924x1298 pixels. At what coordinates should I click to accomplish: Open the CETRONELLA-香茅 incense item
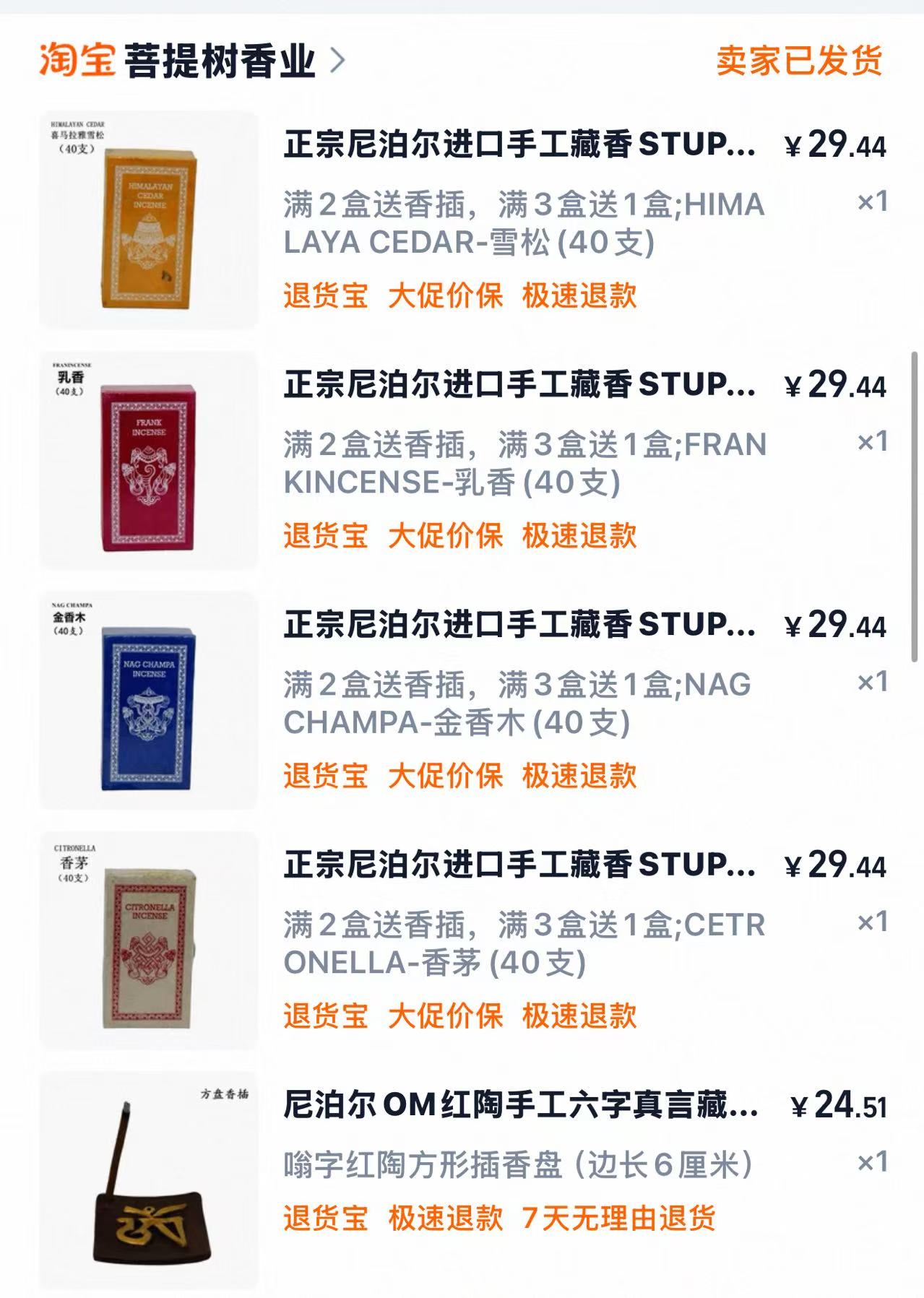519,865
